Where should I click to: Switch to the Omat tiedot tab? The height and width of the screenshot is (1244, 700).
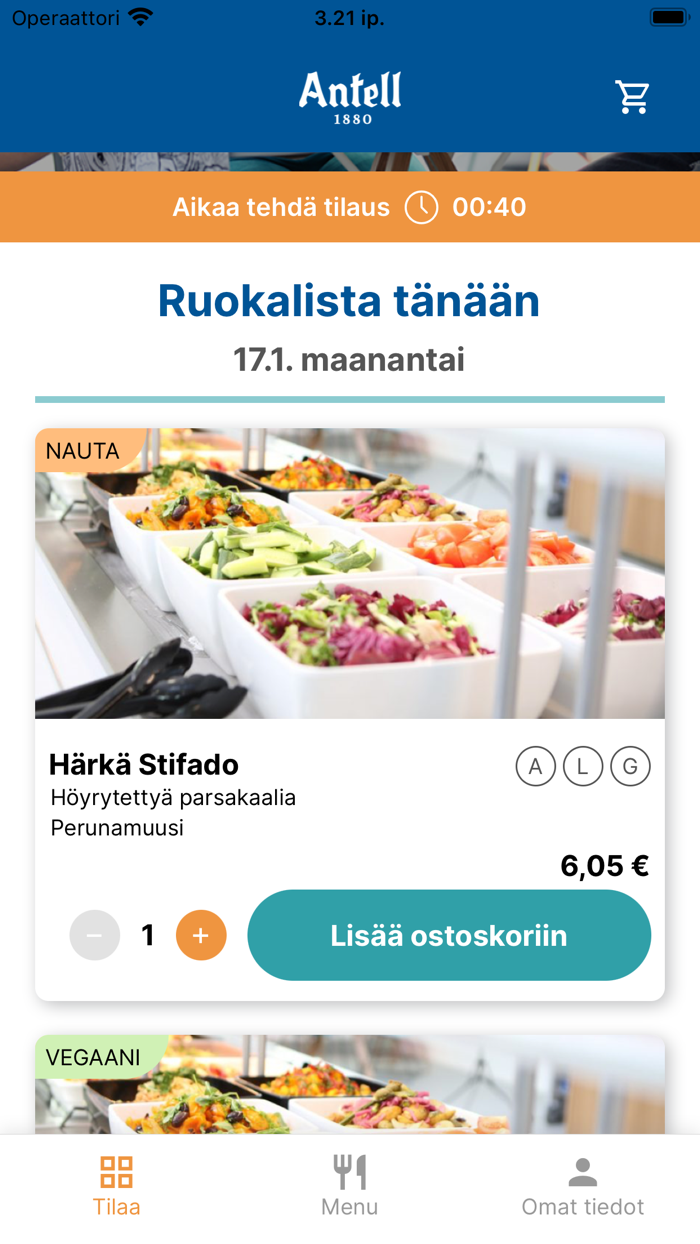point(583,1186)
